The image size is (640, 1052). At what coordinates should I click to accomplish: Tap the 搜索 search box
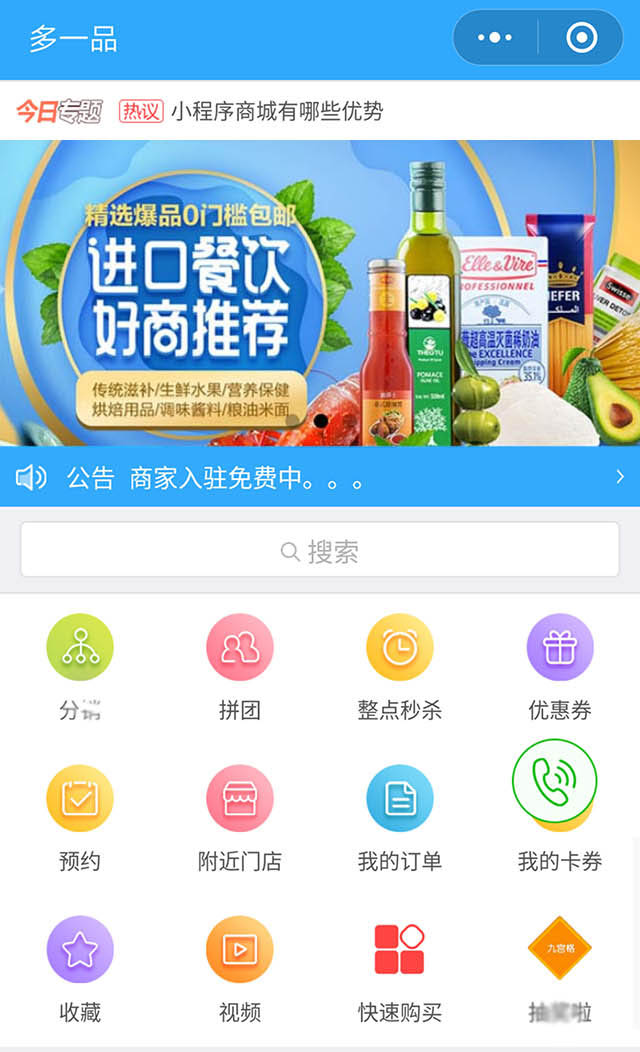point(320,551)
